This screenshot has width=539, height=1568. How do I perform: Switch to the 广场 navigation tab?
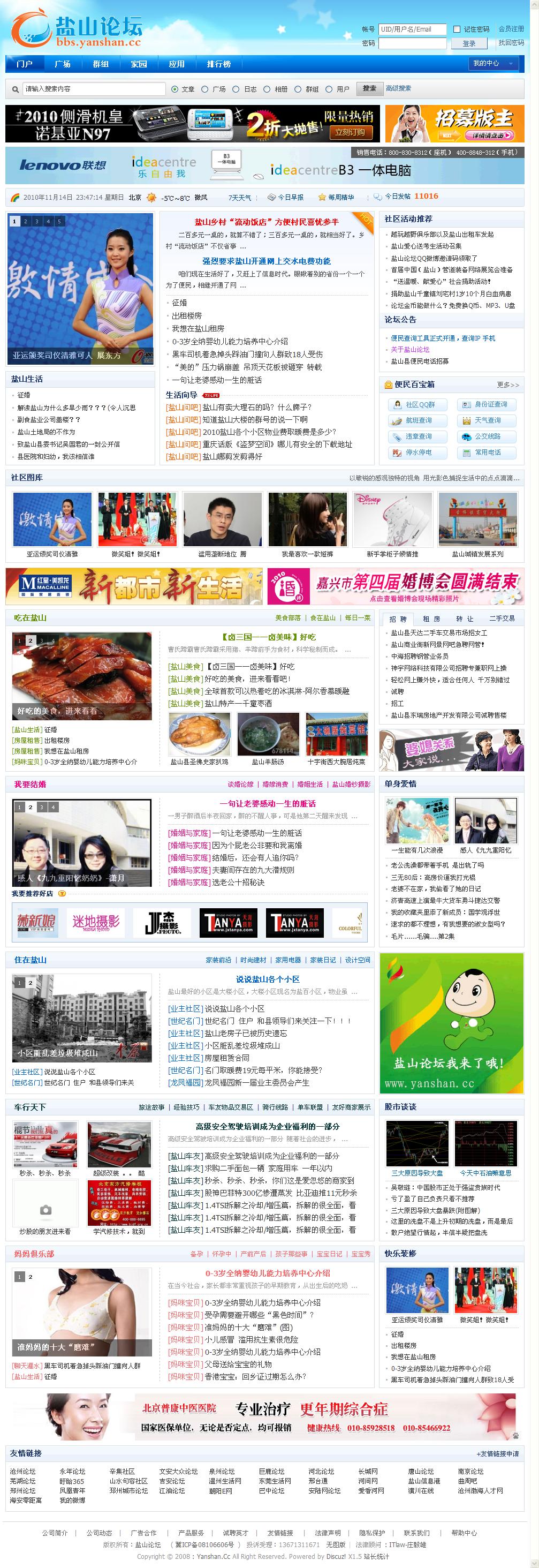coord(63,64)
